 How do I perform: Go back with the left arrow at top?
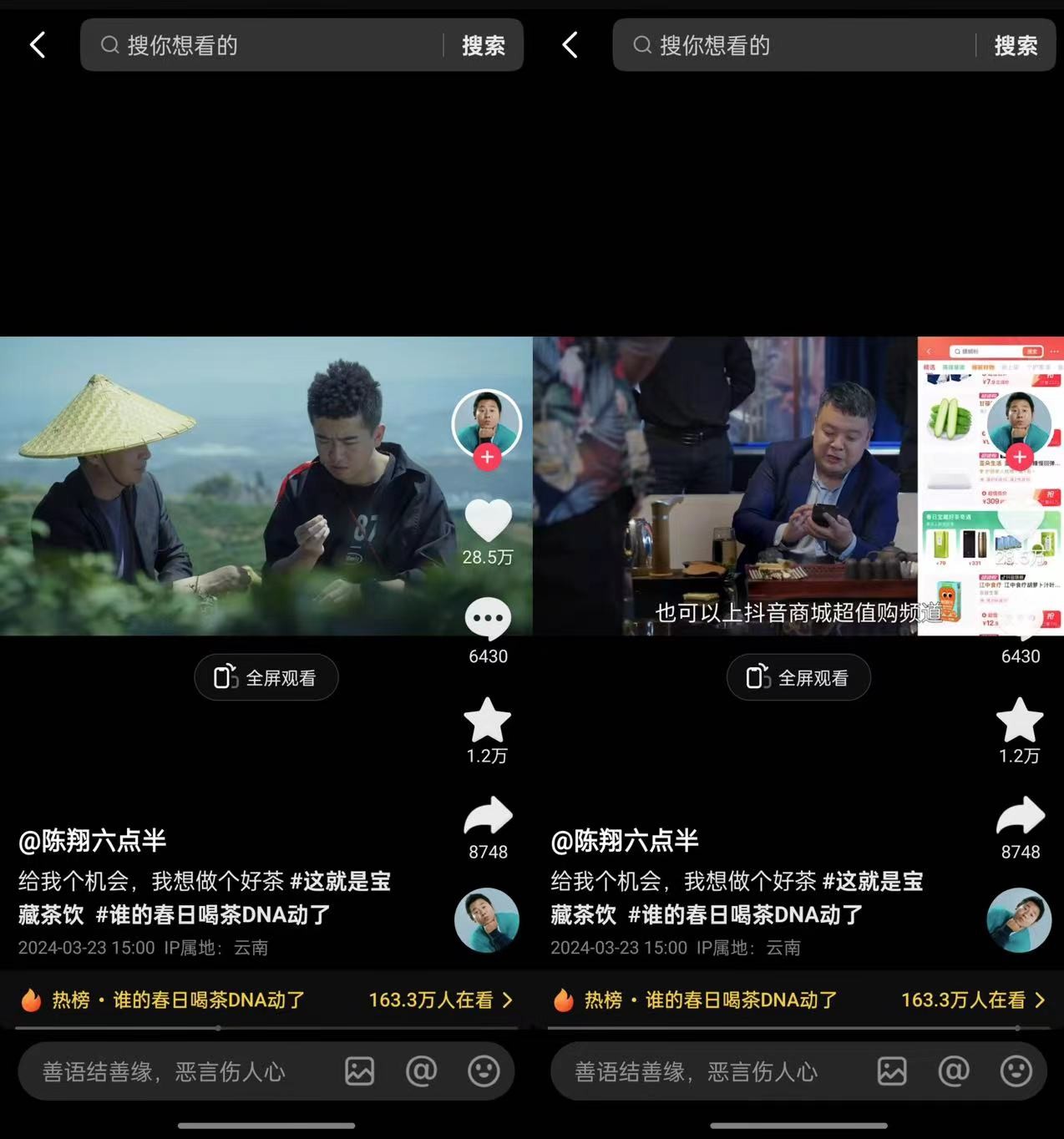pos(37,45)
